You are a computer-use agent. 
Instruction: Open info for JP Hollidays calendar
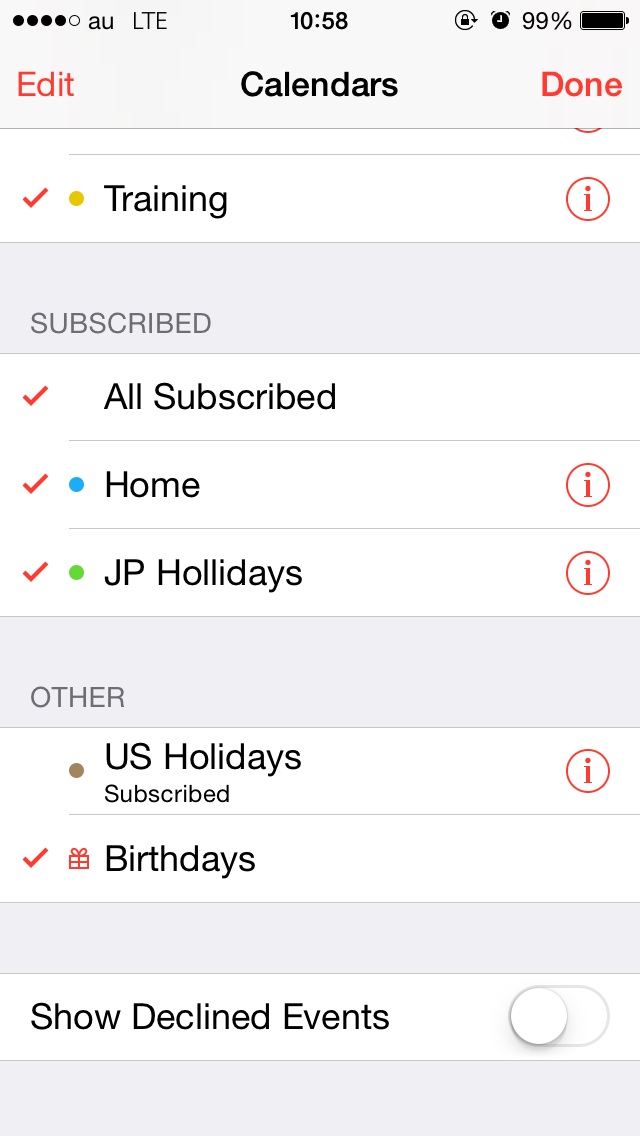tap(588, 573)
